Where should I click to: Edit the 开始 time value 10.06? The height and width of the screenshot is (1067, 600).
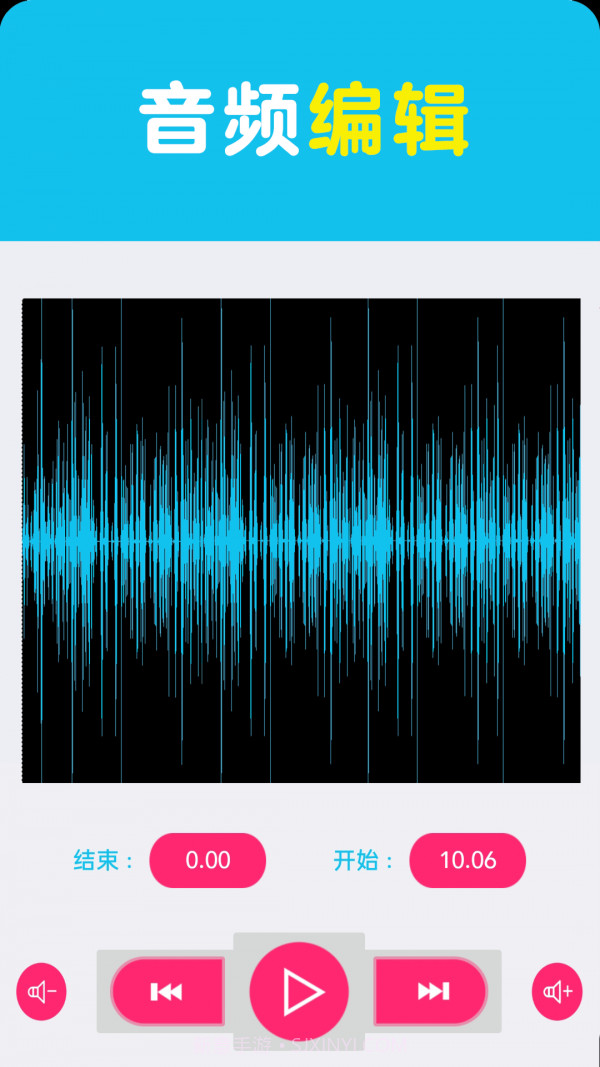point(467,860)
